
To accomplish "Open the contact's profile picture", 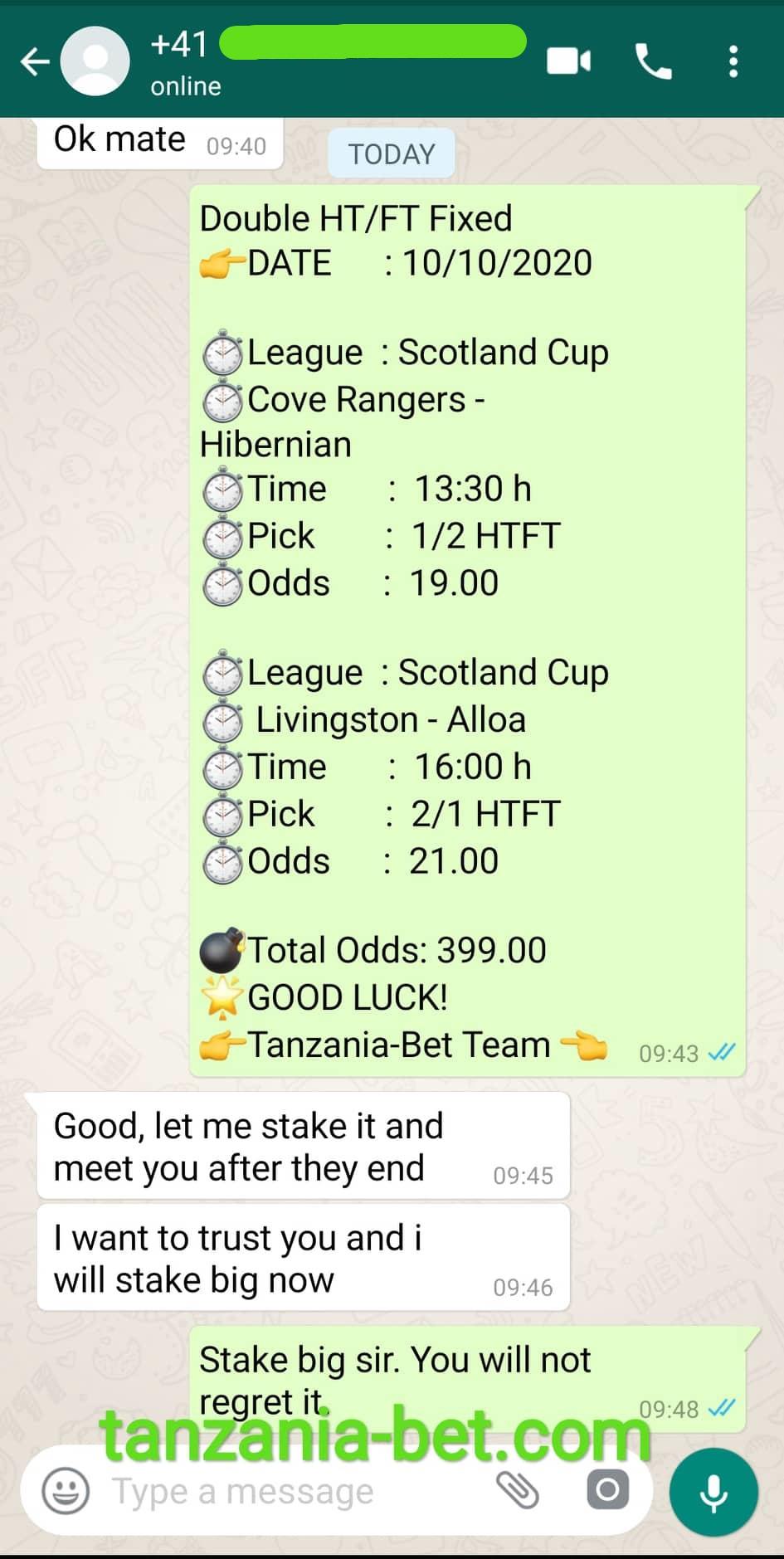I will 95,61.
